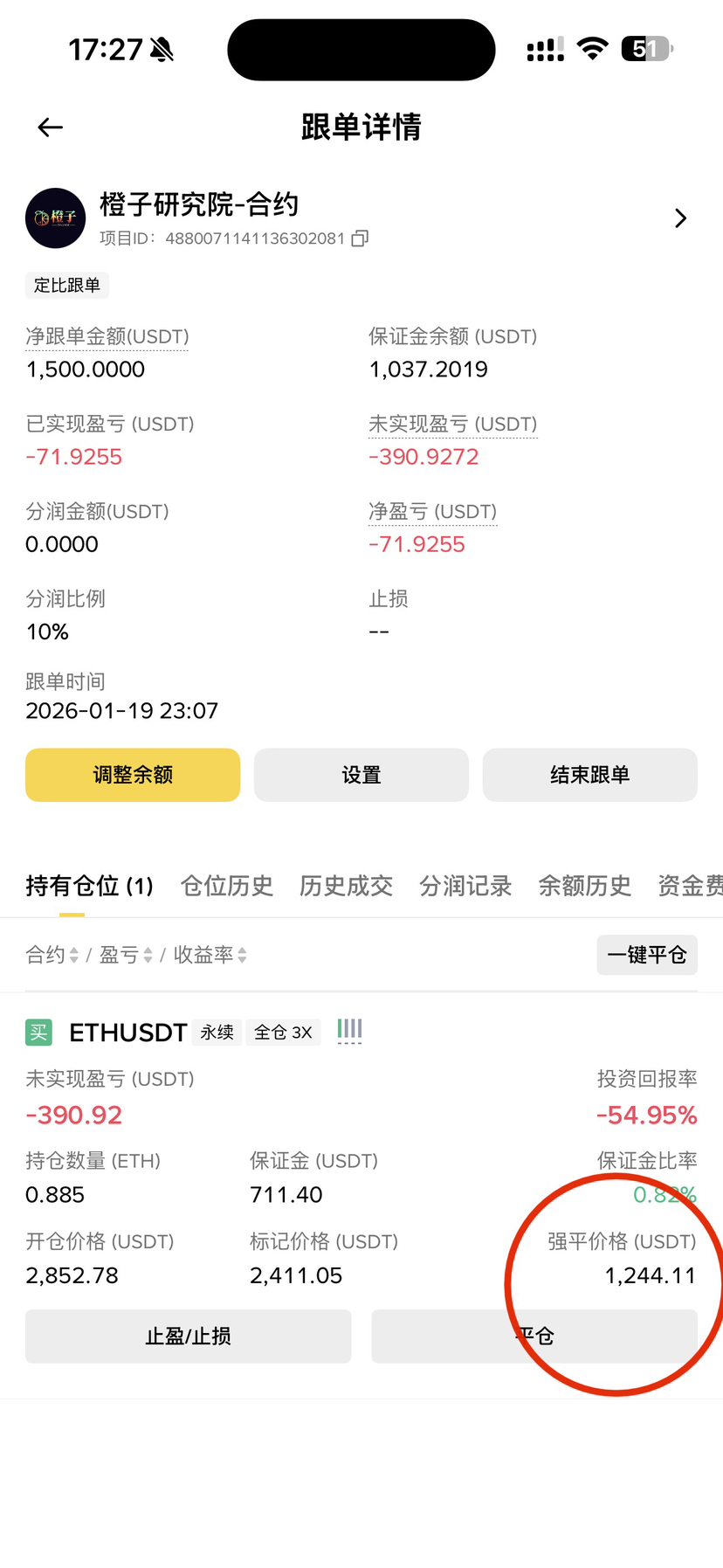723x1568 pixels.
Task: Open the 分润记录 tab
Action: point(465,886)
